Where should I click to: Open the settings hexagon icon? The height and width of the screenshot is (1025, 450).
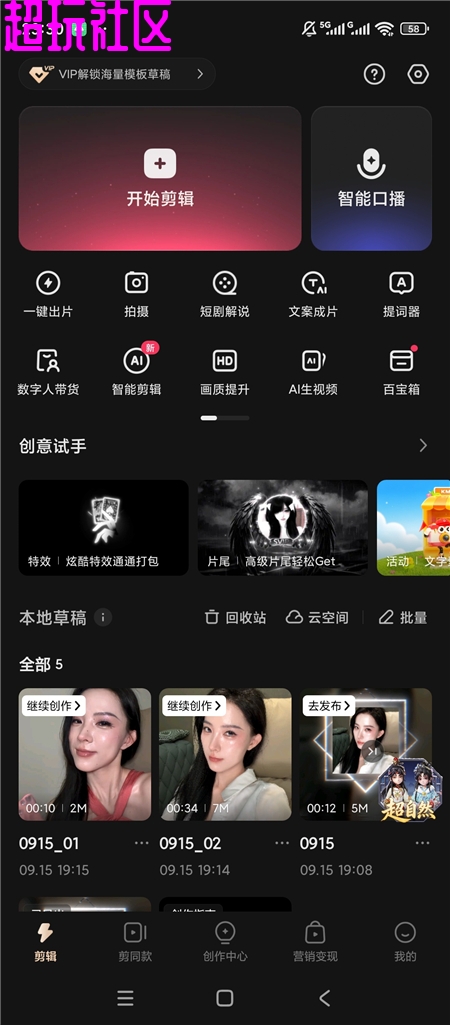point(418,75)
